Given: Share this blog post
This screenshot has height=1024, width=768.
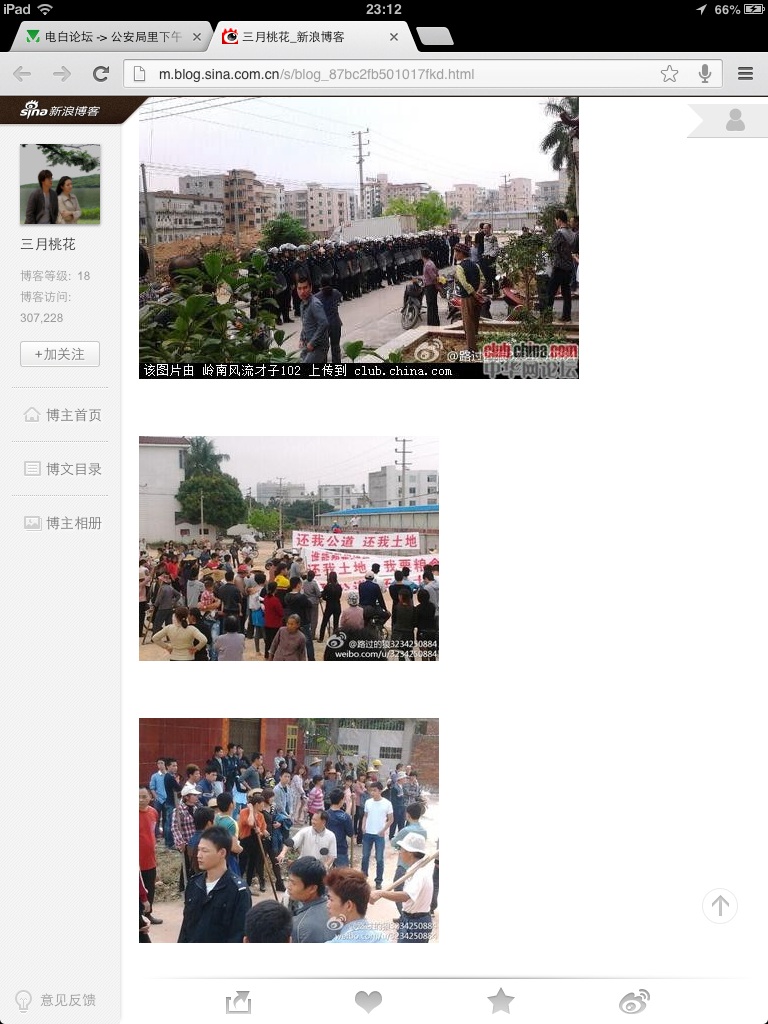Looking at the screenshot, I should click(238, 1002).
